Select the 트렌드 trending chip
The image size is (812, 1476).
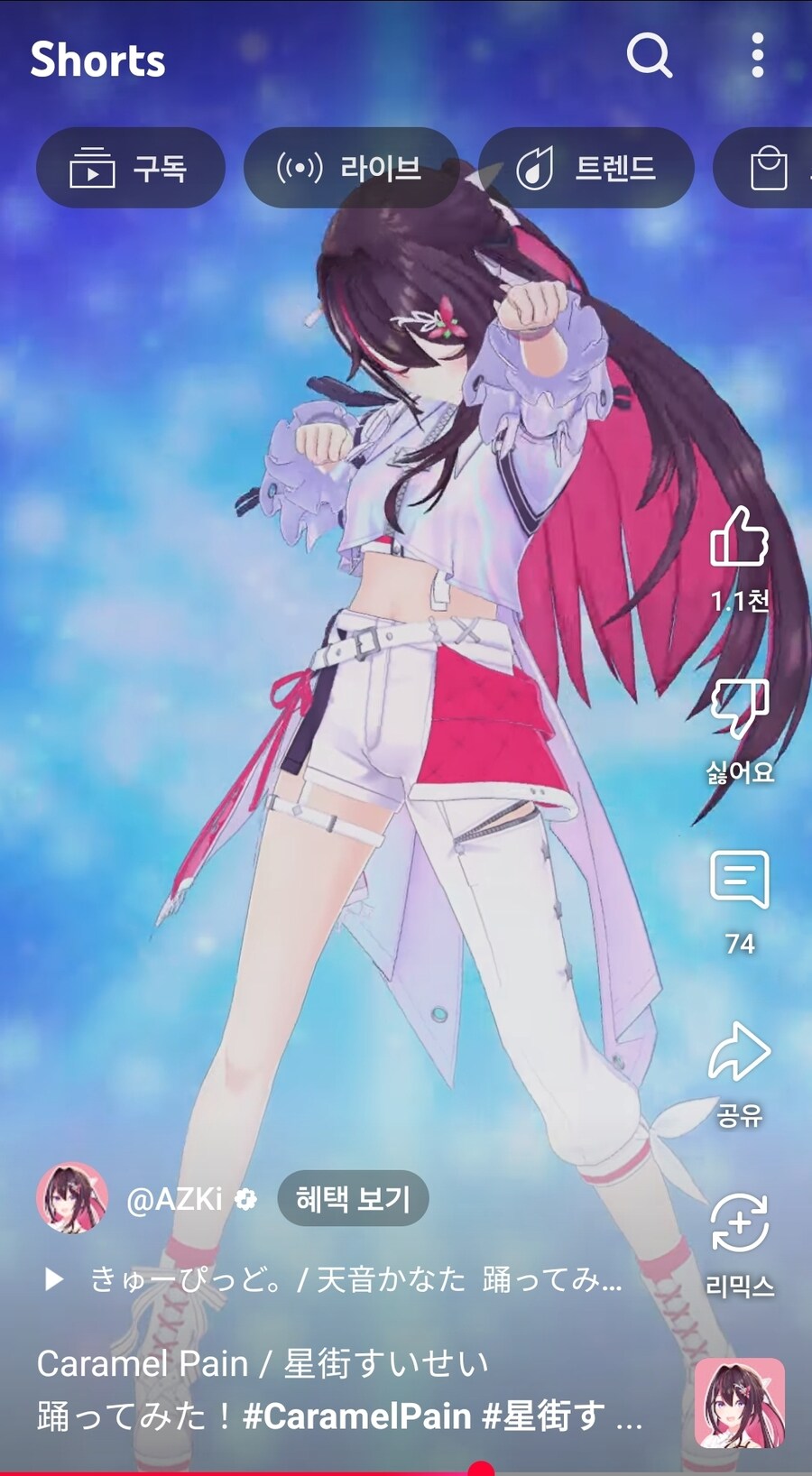coord(586,168)
